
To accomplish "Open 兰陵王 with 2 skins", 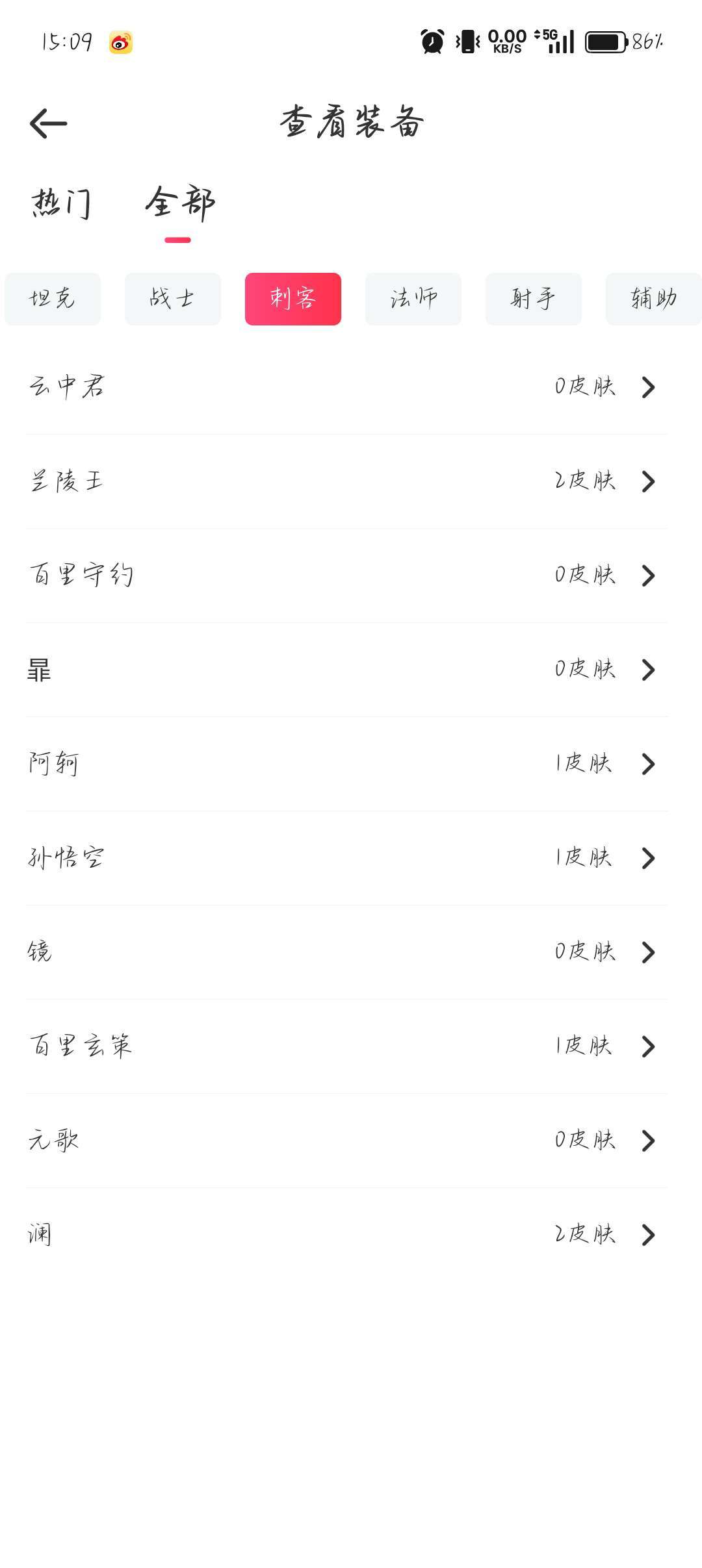I will click(347, 481).
